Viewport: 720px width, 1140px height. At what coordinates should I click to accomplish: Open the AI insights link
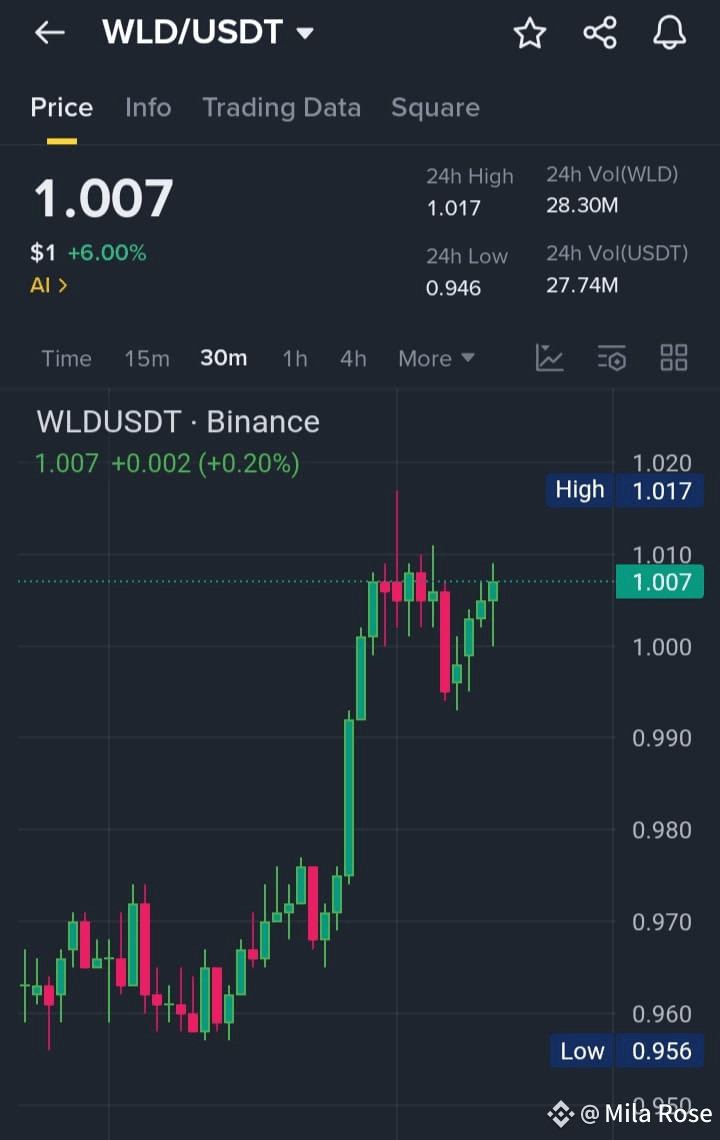point(49,285)
